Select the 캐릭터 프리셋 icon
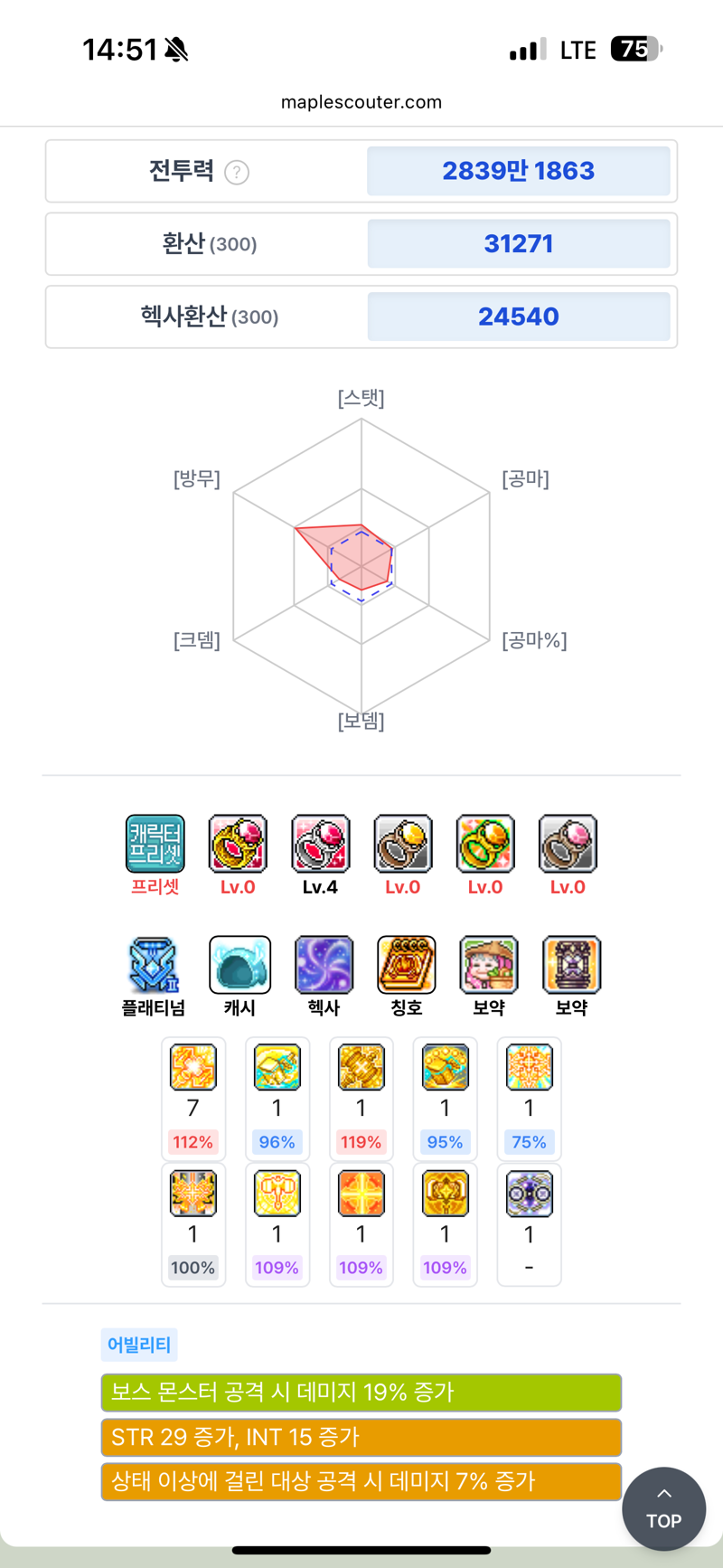This screenshot has height=1568, width=723. tap(155, 844)
